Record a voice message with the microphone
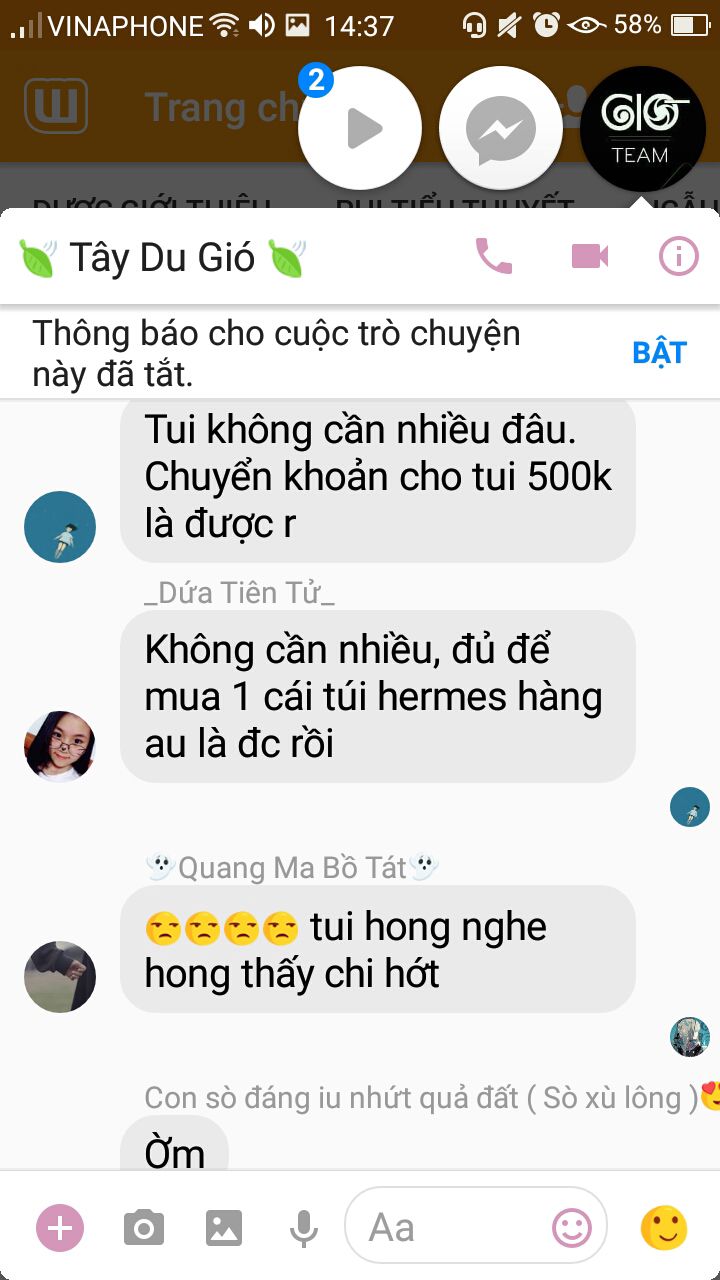The image size is (720, 1280). coord(304,1228)
